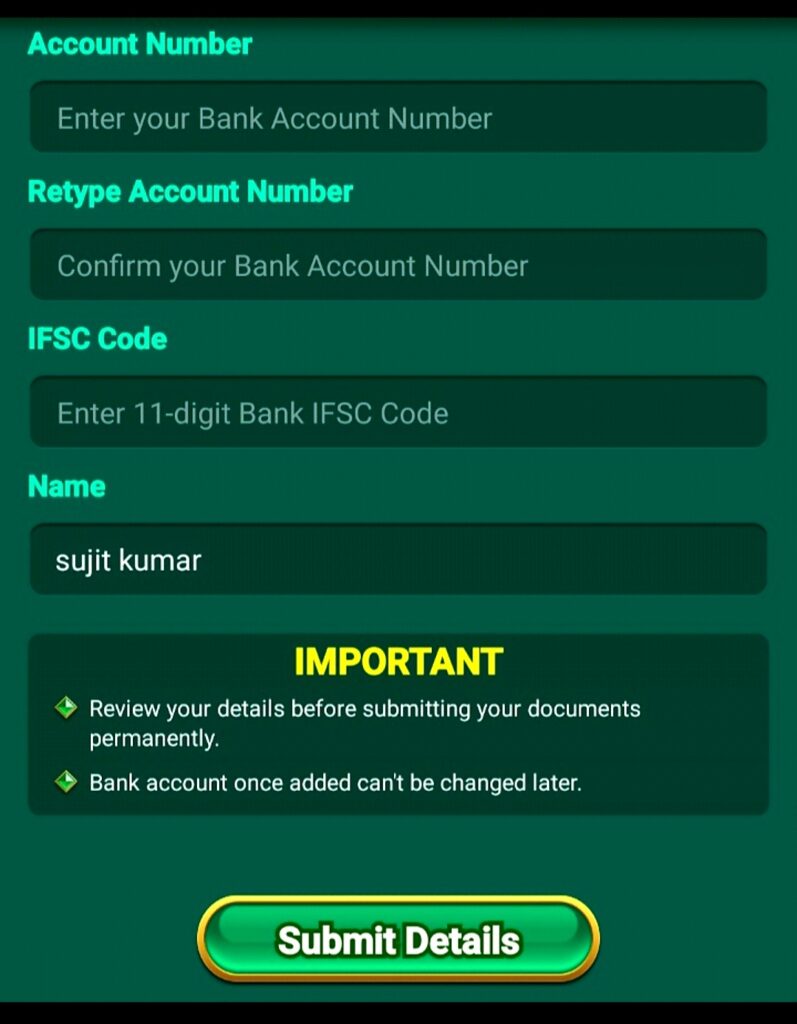Select the IFSC Code input box

pyautogui.click(x=398, y=412)
